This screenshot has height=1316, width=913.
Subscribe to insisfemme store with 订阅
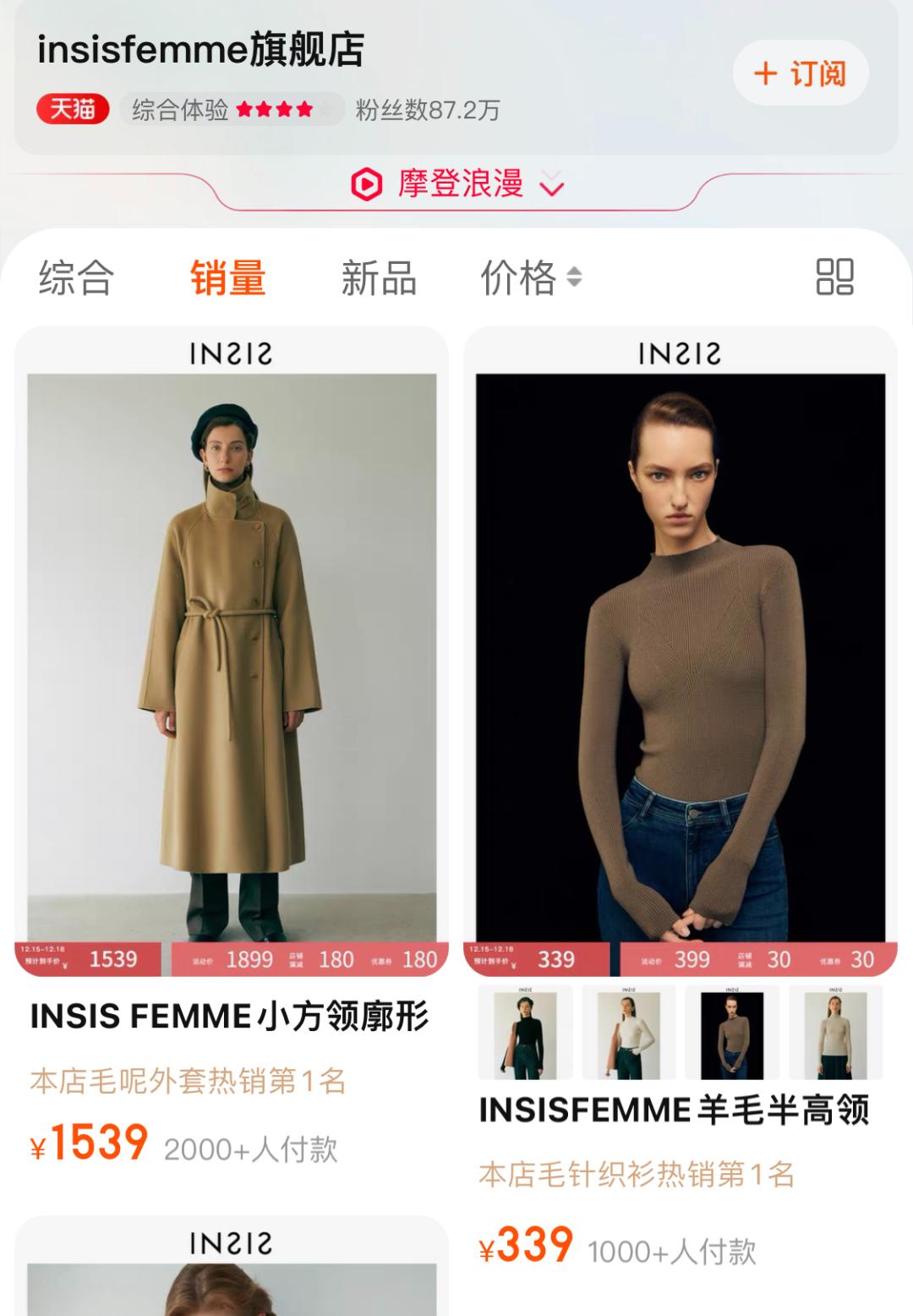pyautogui.click(x=800, y=74)
